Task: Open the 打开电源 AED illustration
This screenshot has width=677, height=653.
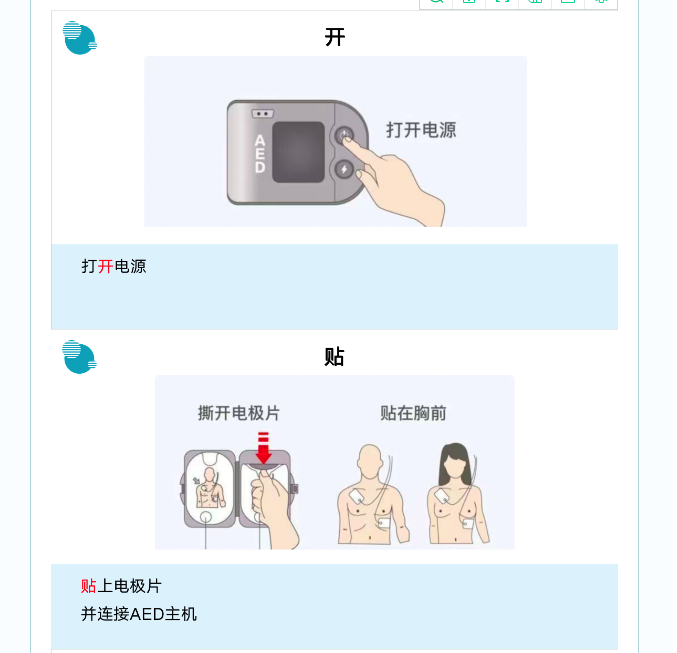Action: (335, 142)
